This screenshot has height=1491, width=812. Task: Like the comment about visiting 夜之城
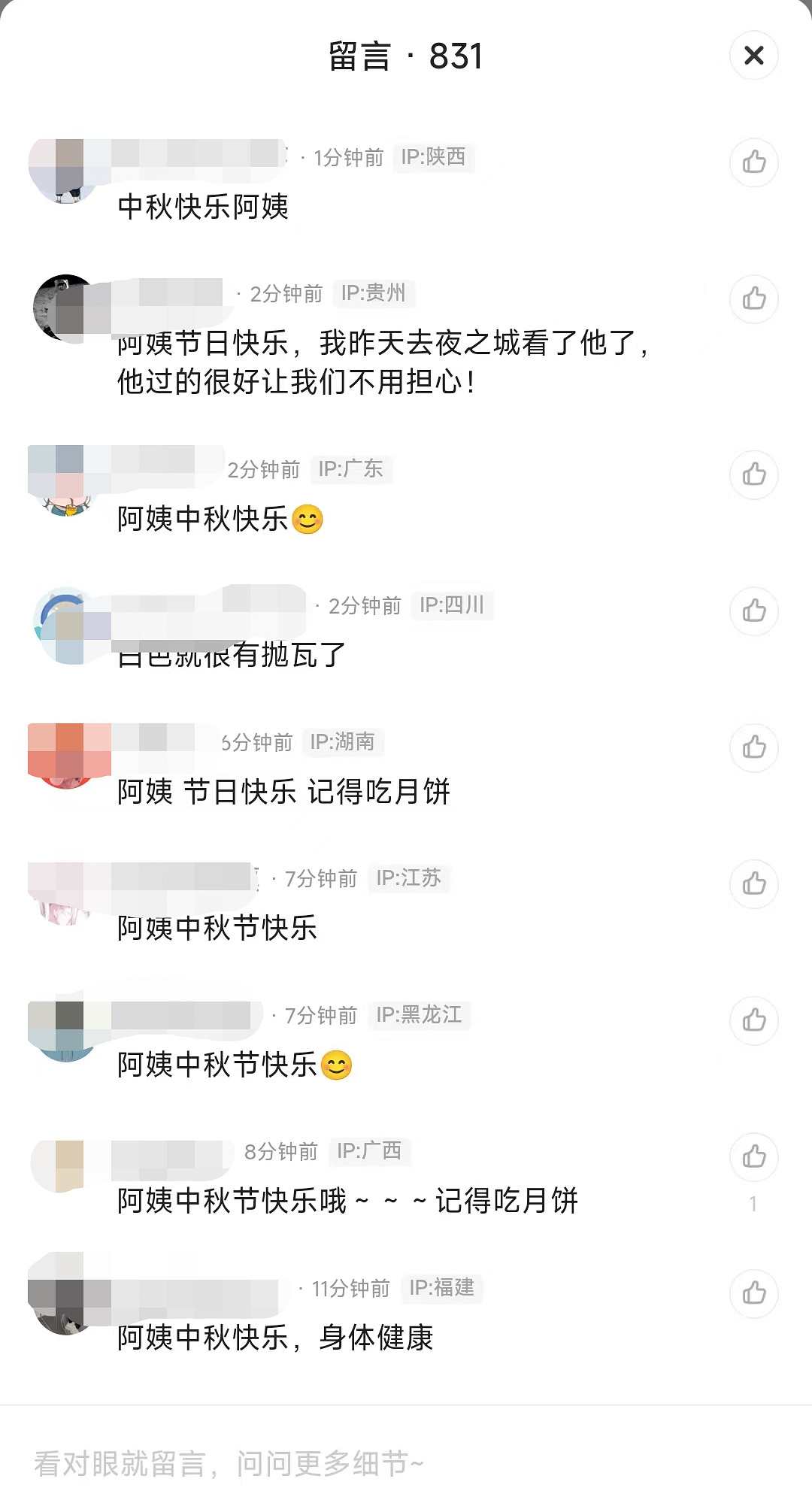pos(753,299)
